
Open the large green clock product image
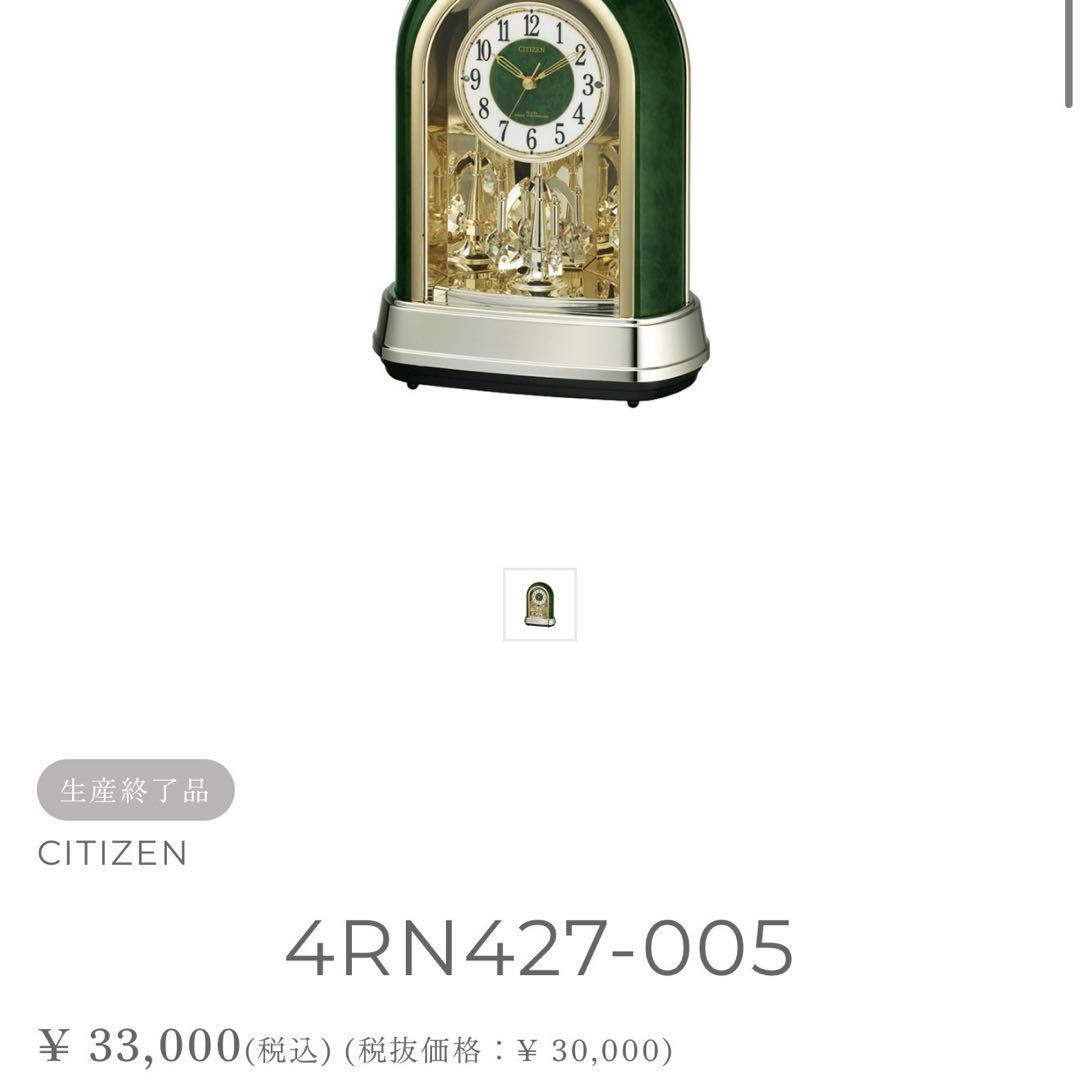pos(540,200)
